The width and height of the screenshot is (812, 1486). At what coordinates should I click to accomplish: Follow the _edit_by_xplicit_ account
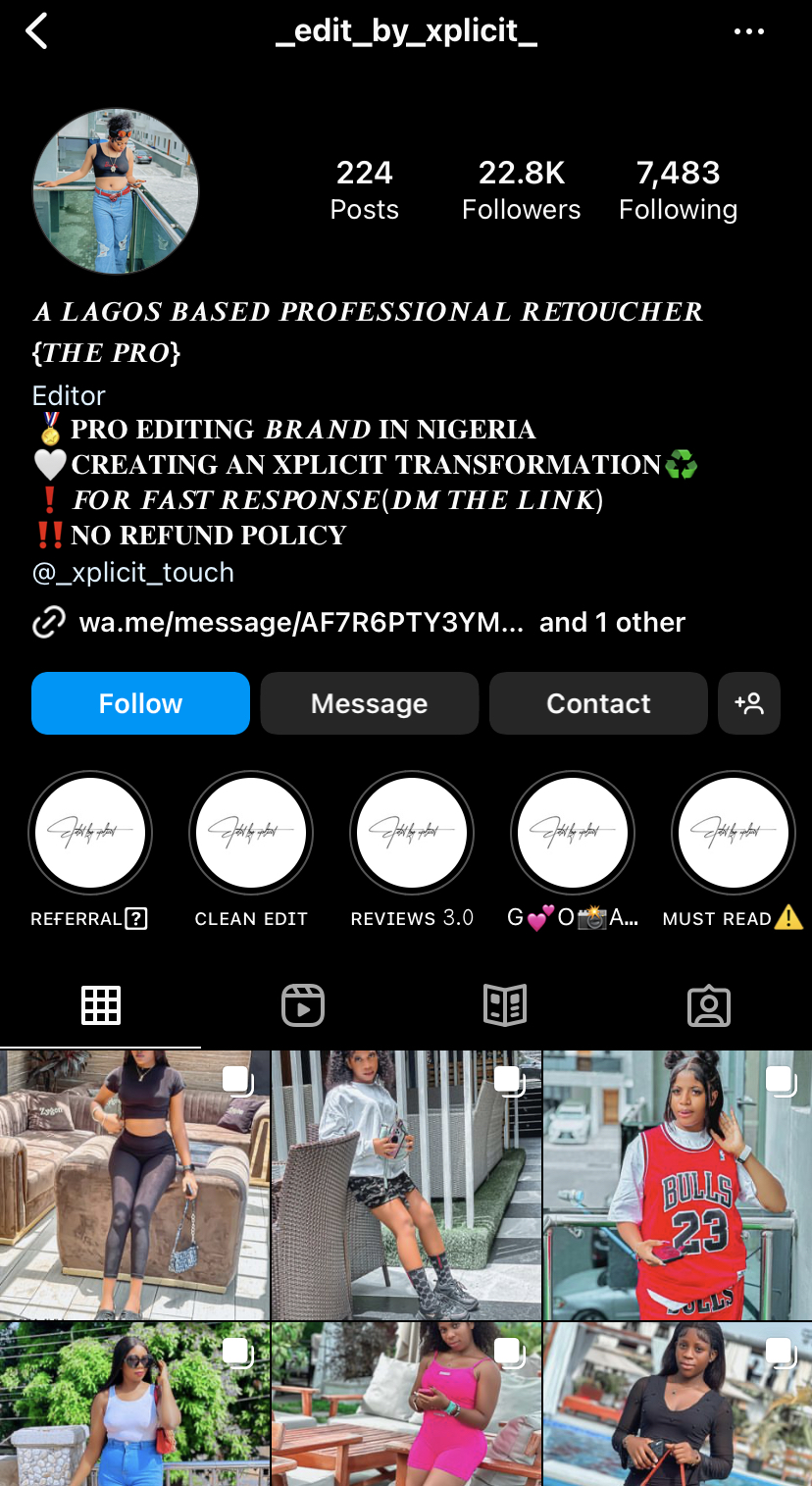pyautogui.click(x=140, y=703)
